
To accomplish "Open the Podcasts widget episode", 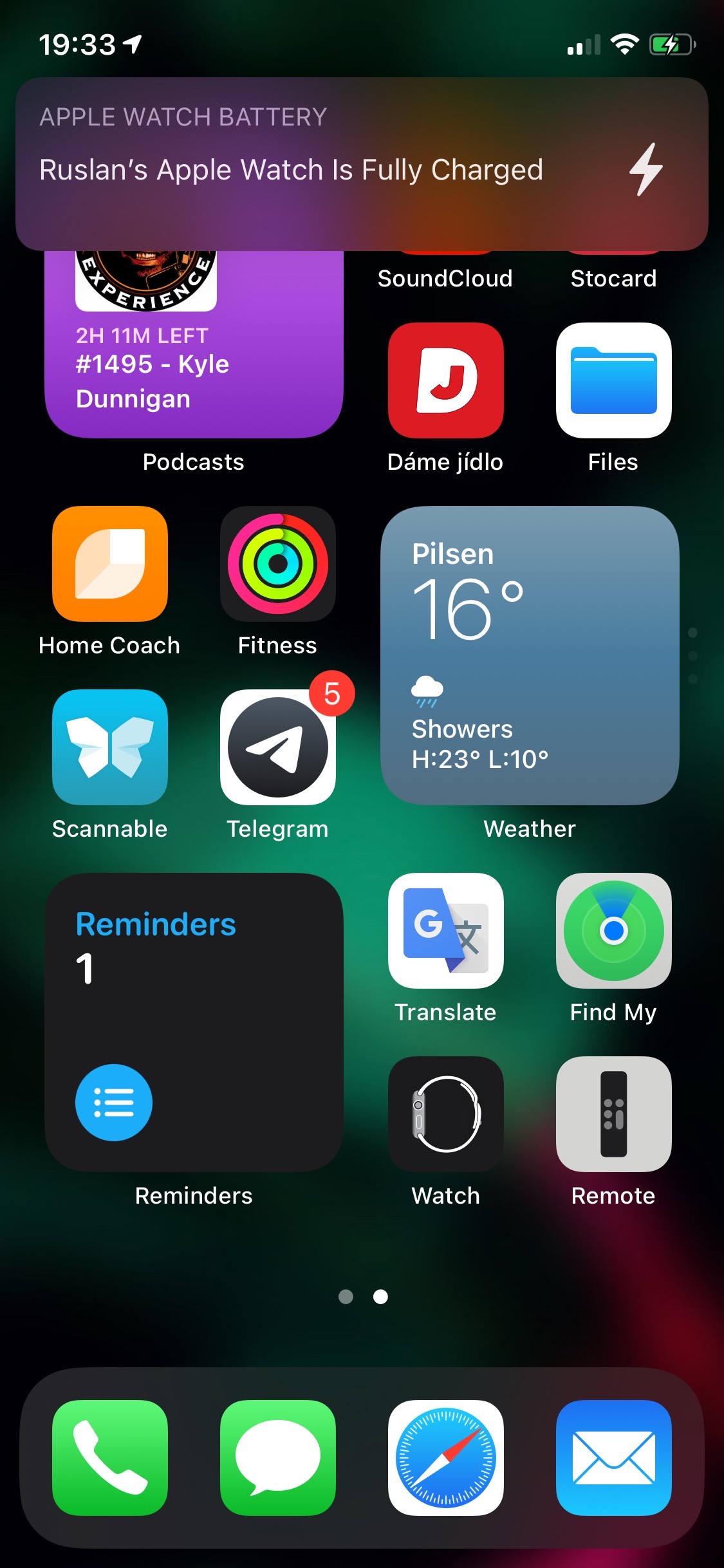I will point(193,360).
